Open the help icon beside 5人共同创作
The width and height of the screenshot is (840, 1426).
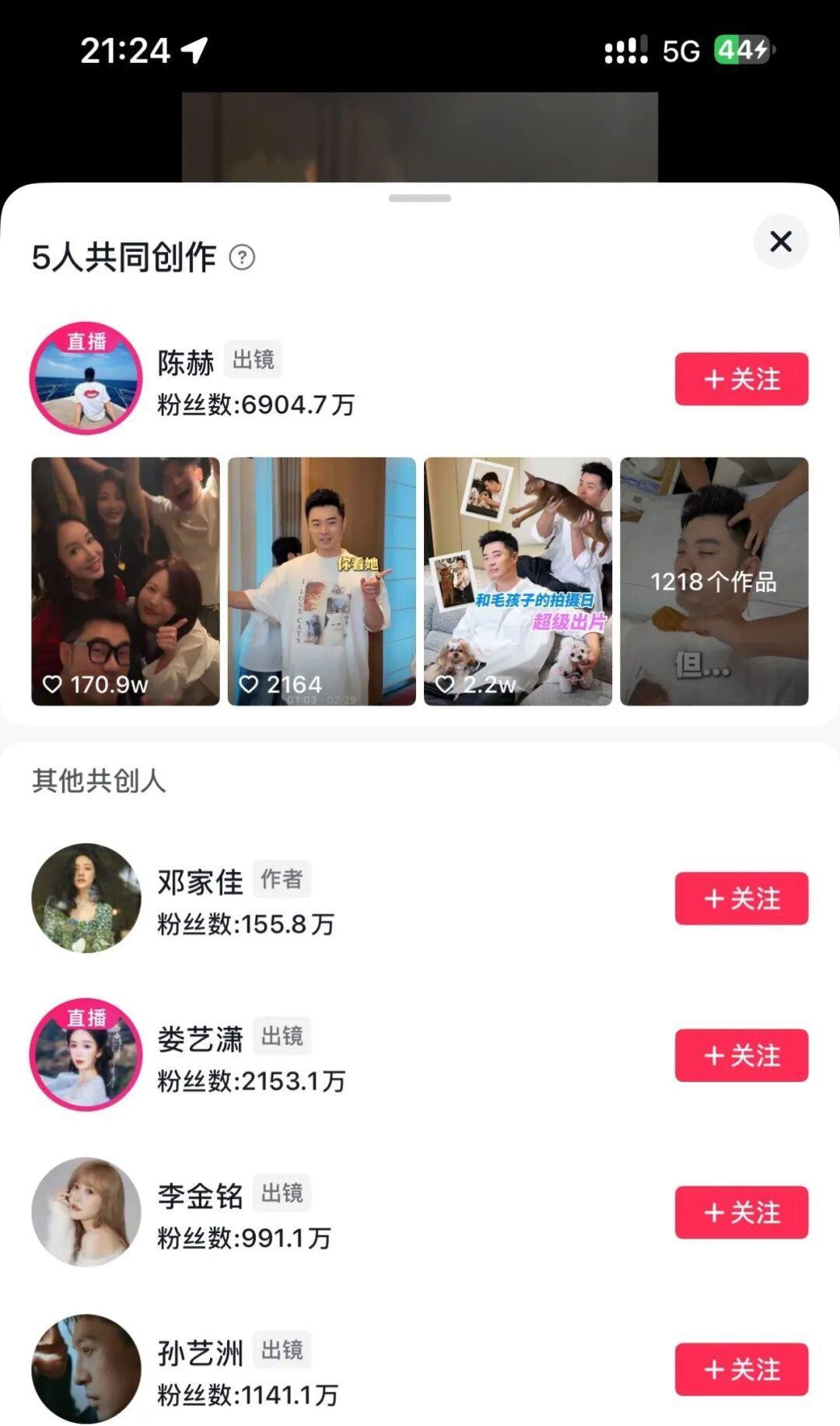click(x=242, y=257)
